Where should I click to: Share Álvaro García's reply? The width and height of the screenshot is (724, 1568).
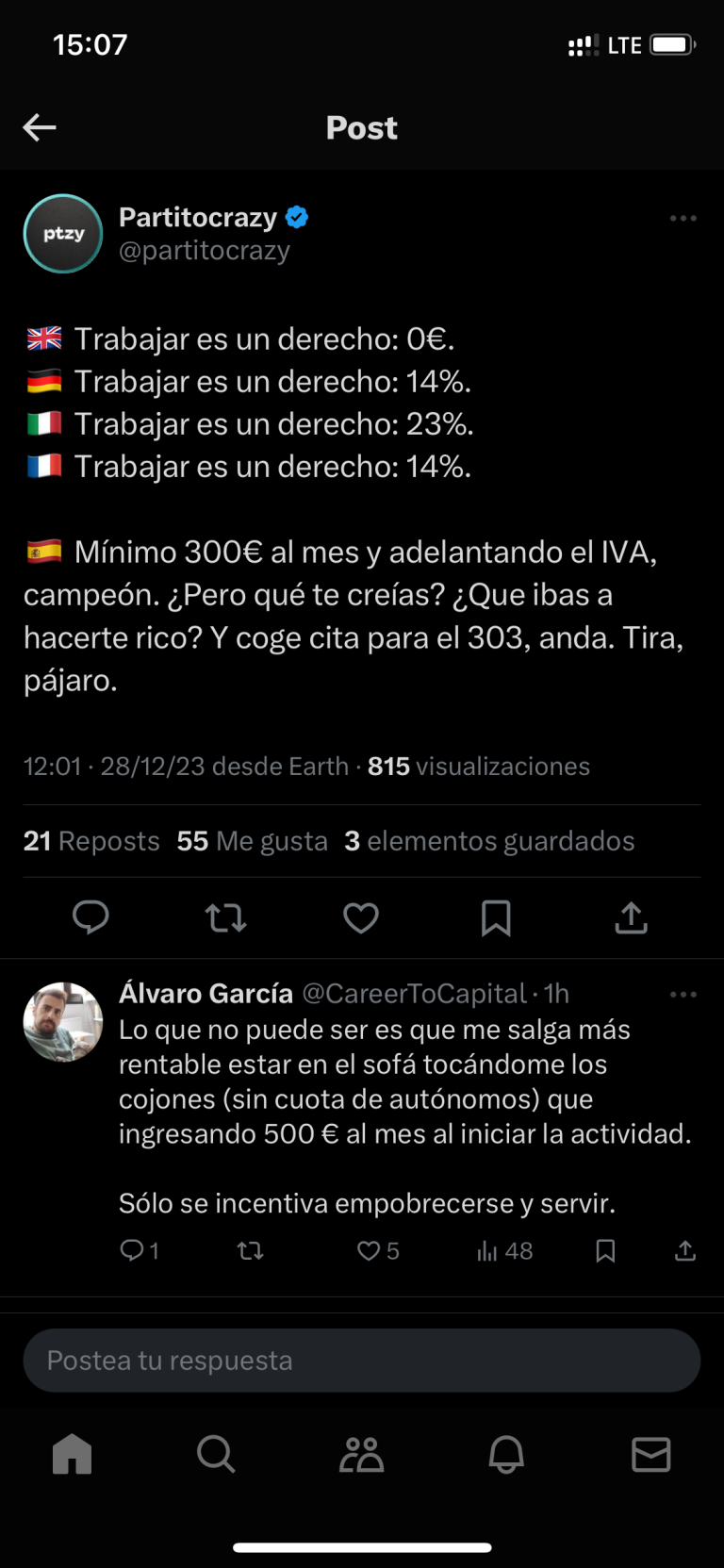(683, 1250)
